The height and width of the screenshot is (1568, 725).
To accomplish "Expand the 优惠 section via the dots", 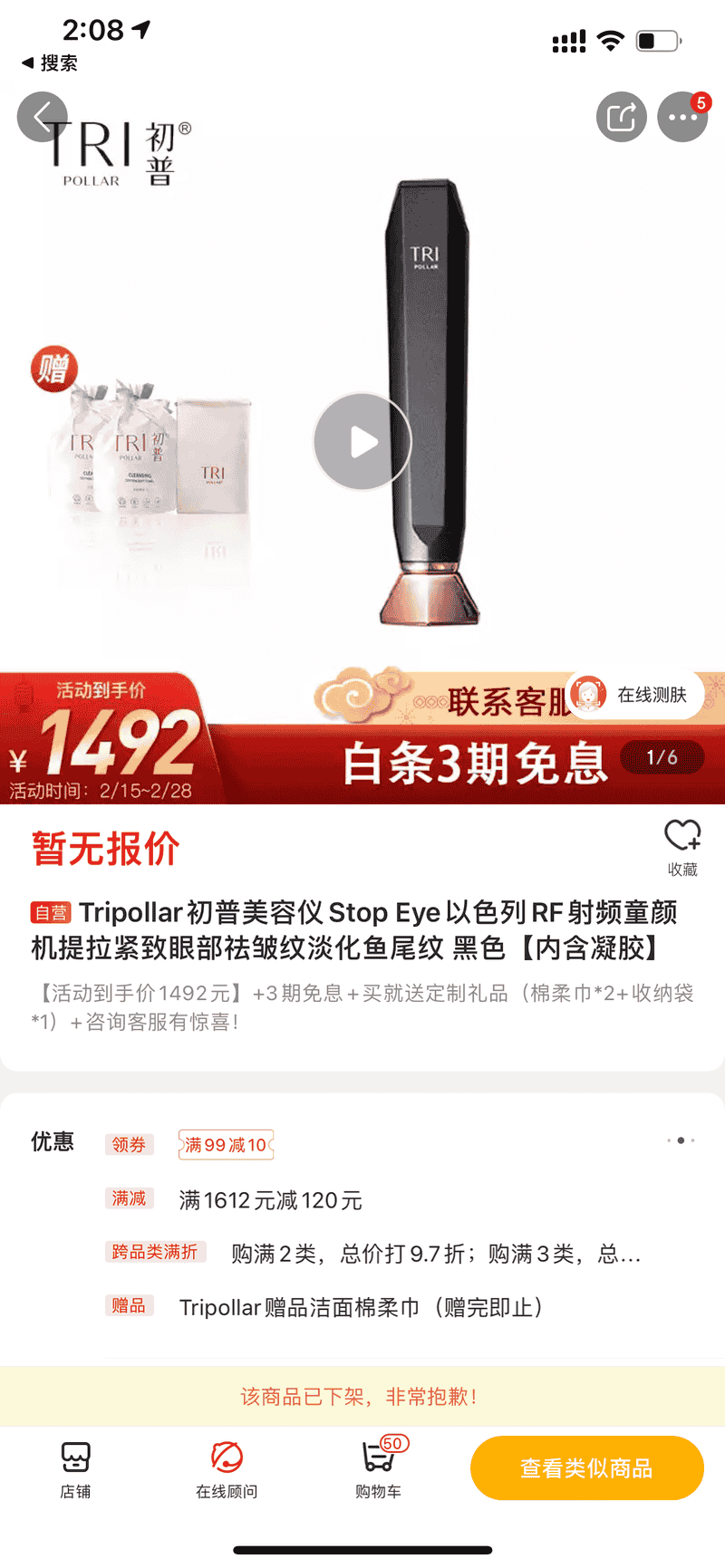I will 680,1140.
